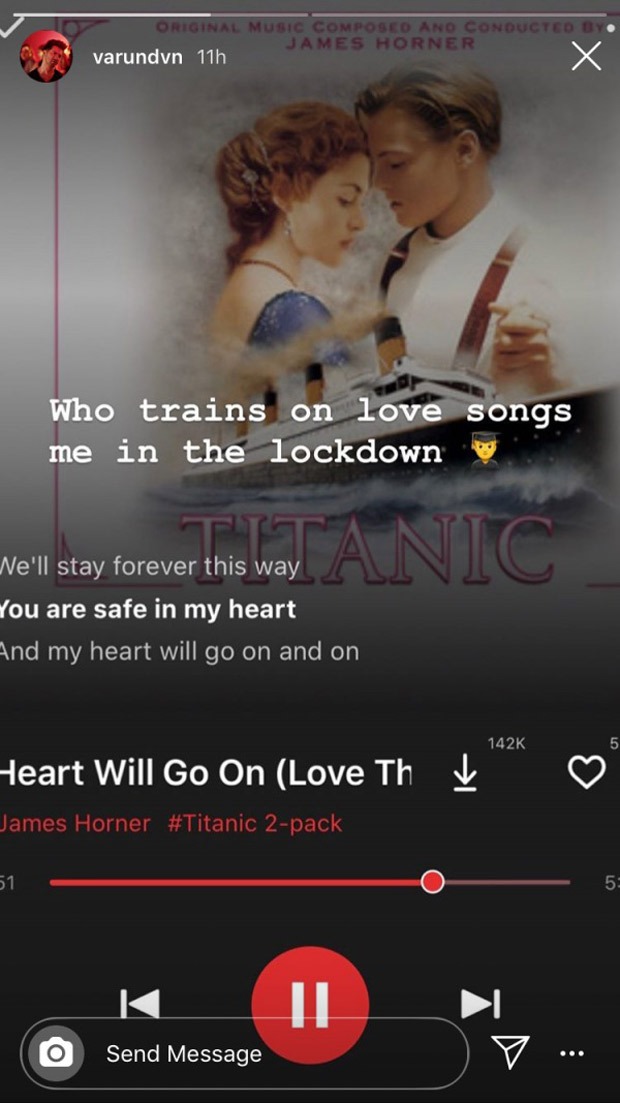The height and width of the screenshot is (1103, 620).
Task: Tap the Send Message field
Action: tap(244, 1053)
